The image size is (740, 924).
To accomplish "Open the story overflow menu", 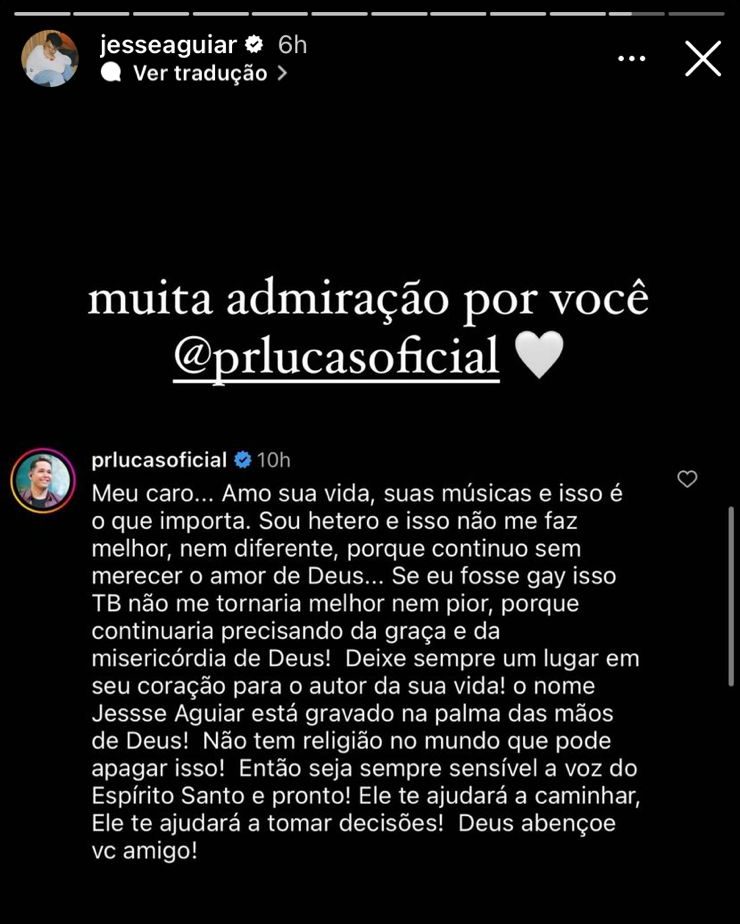I will coord(631,59).
